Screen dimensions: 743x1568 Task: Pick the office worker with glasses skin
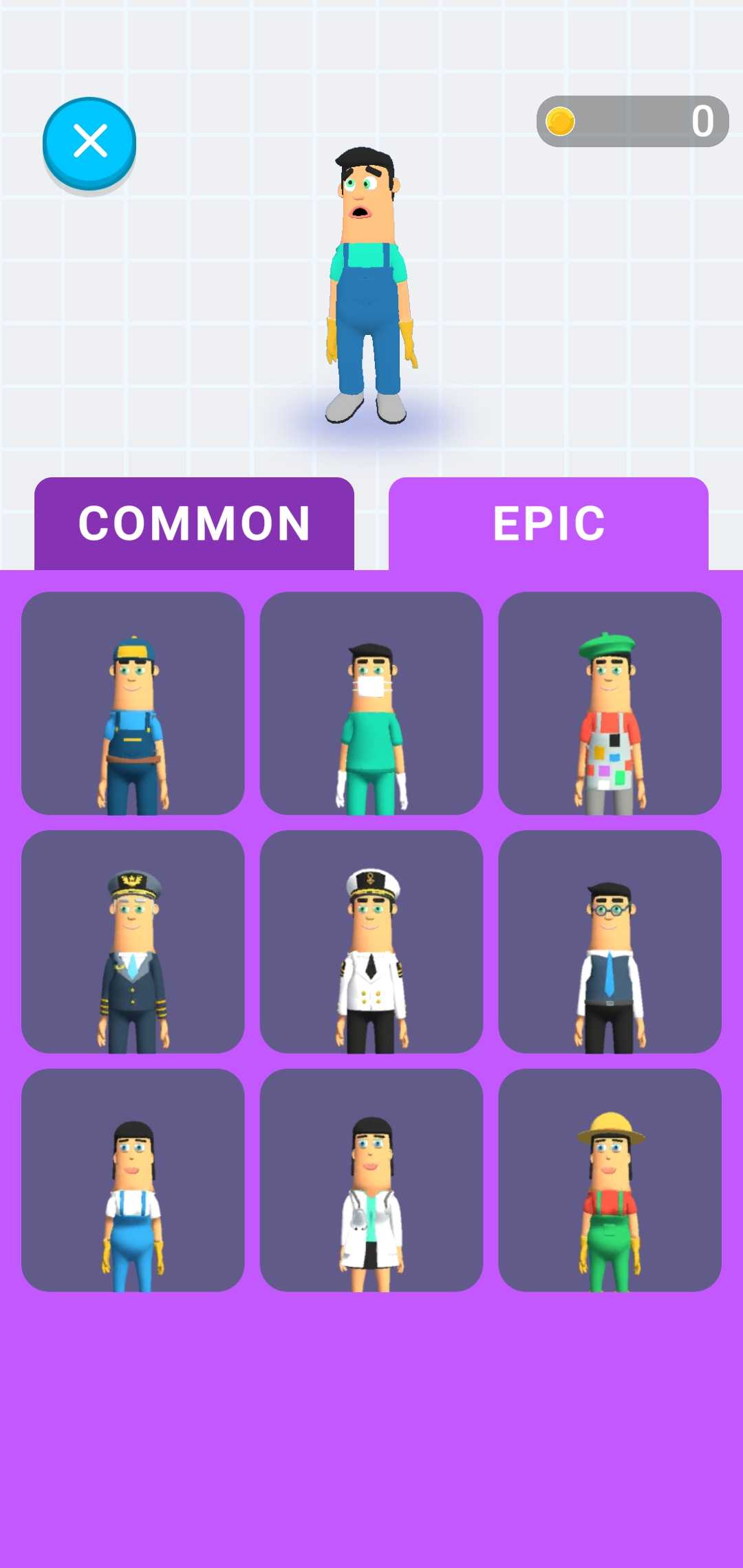[610, 941]
